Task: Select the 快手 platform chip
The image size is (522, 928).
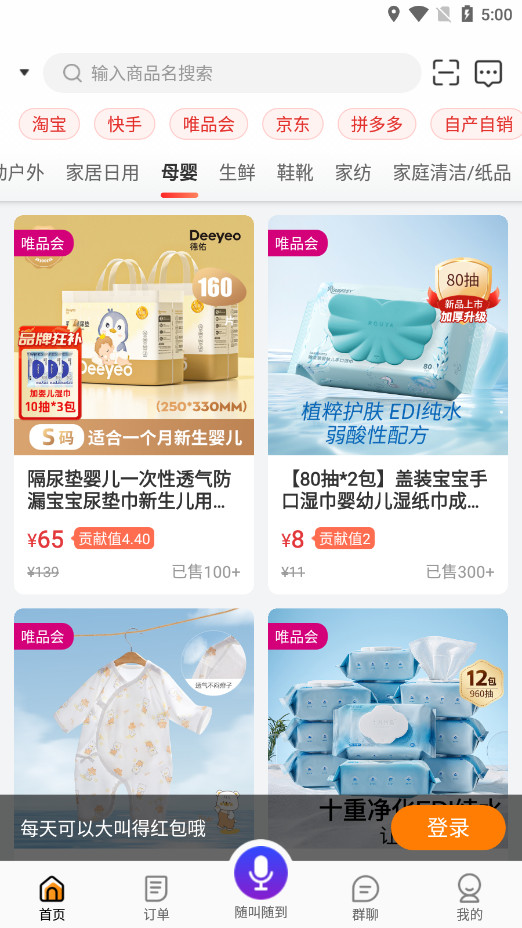Action: 124,124
